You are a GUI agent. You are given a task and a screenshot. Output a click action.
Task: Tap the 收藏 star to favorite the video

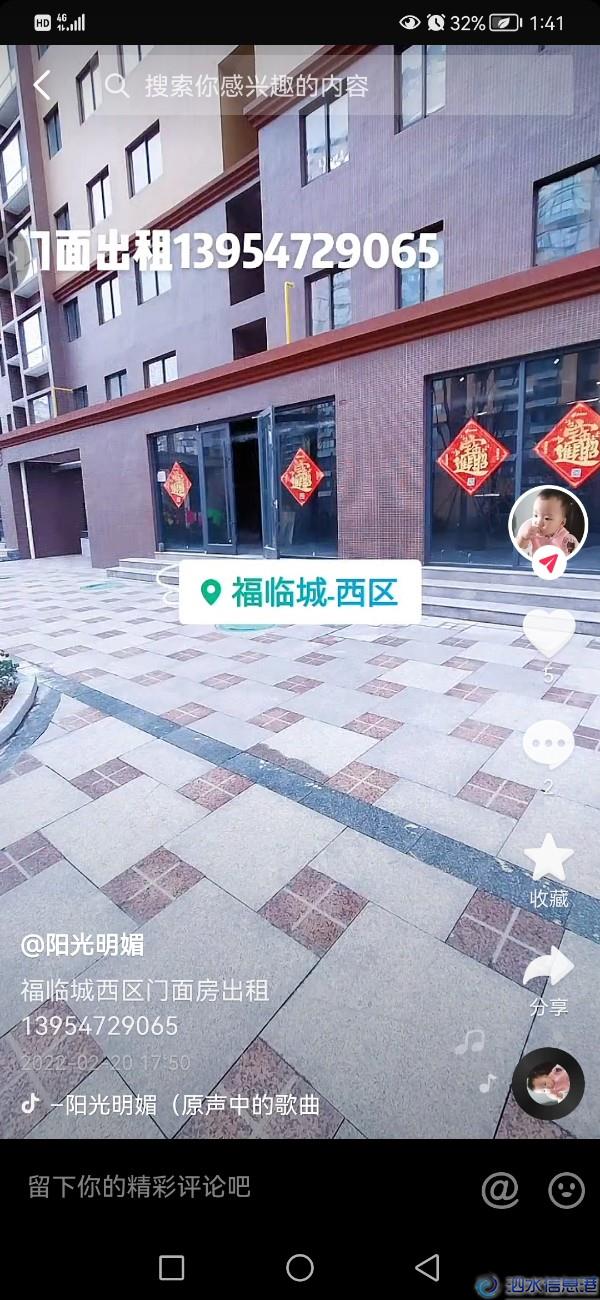pyautogui.click(x=549, y=860)
